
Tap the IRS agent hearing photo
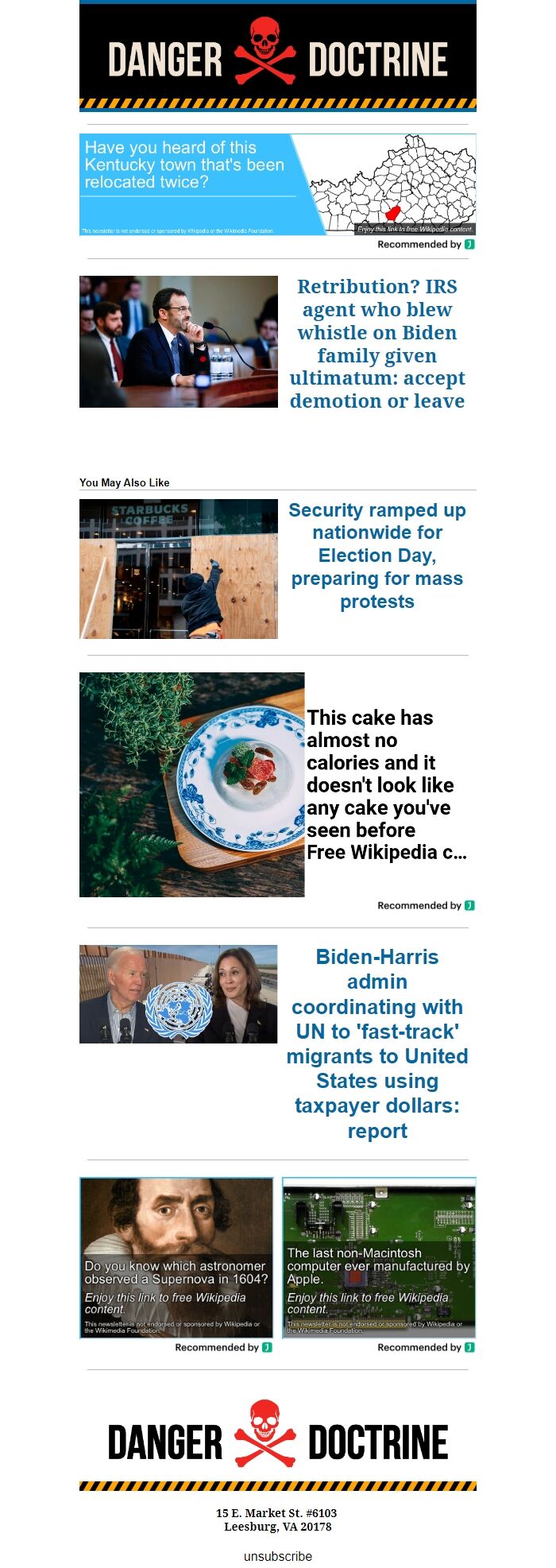tap(179, 342)
